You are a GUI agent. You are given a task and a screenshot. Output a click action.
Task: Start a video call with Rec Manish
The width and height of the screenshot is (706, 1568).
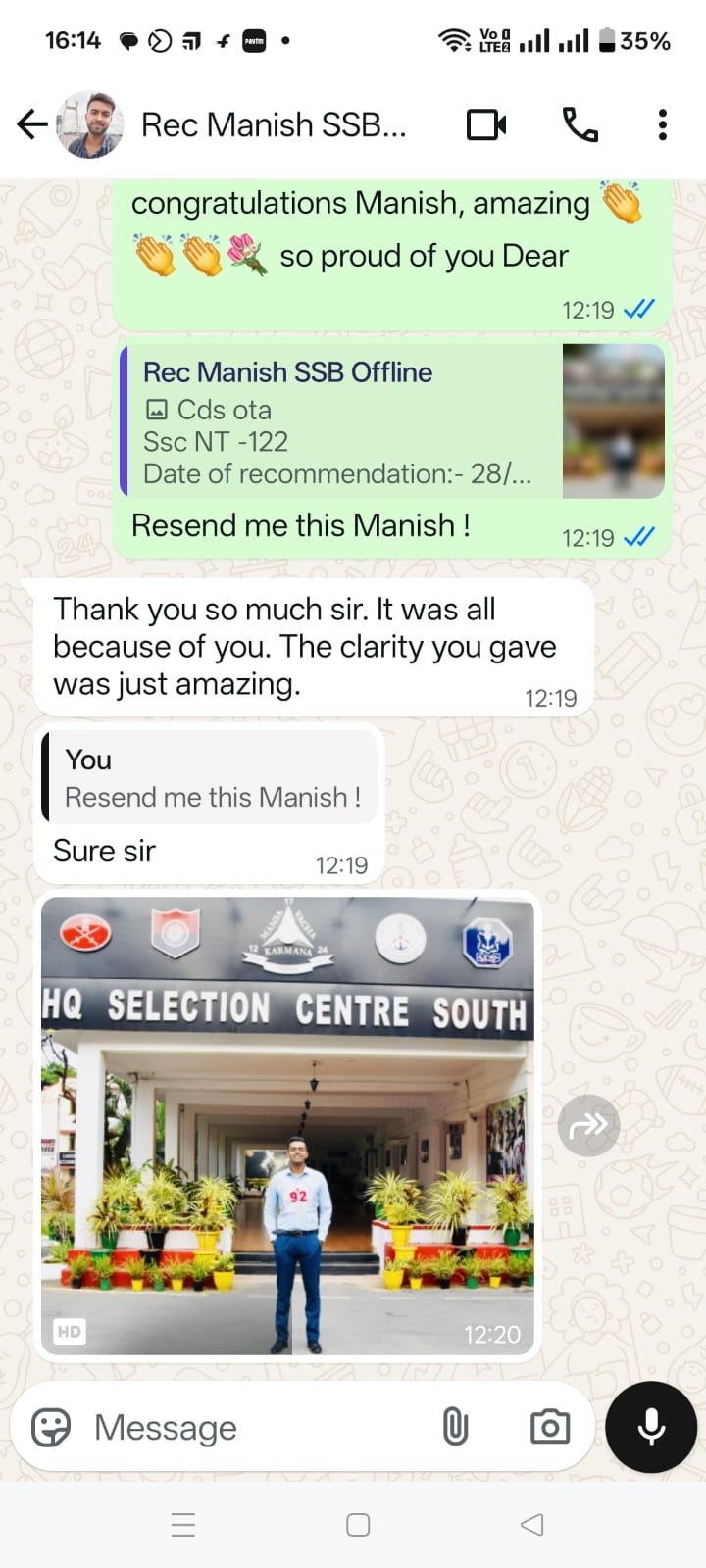[x=486, y=124]
